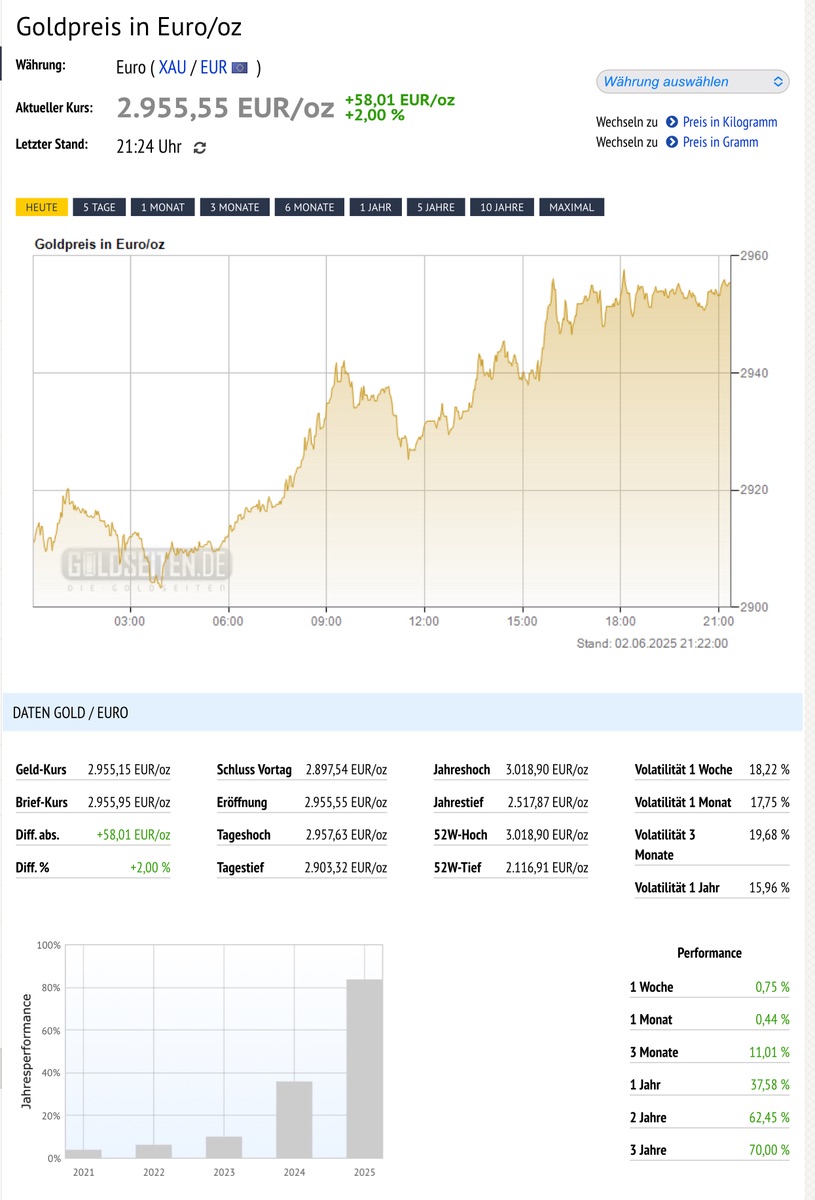
Task: Open the XAU currency link
Action: (172, 68)
